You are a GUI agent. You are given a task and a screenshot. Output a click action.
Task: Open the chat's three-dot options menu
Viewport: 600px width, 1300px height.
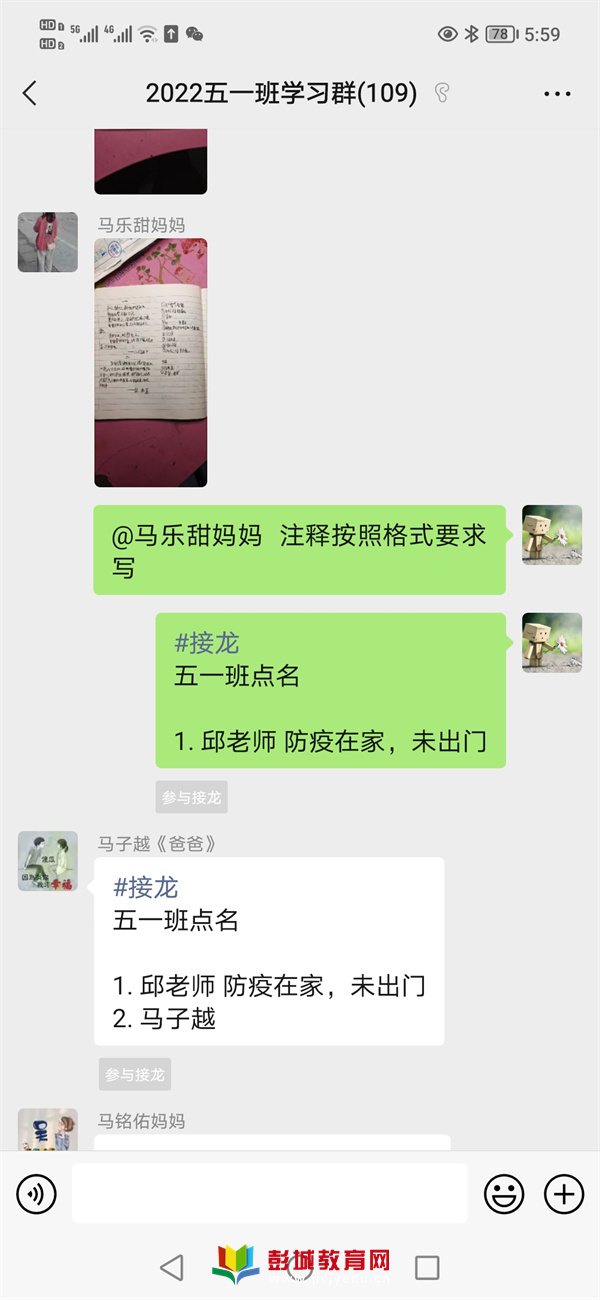click(557, 94)
